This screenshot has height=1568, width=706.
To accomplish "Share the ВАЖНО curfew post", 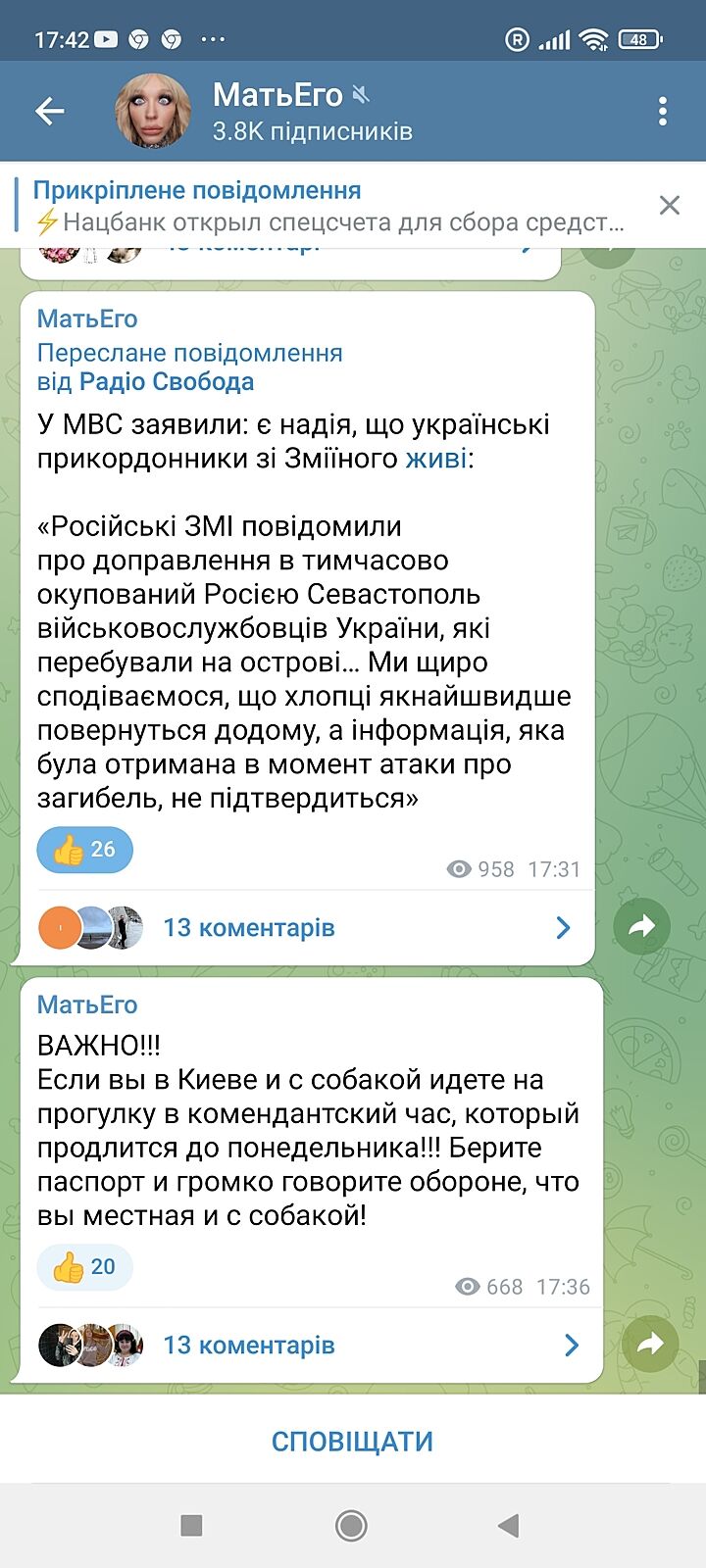I will click(649, 1344).
